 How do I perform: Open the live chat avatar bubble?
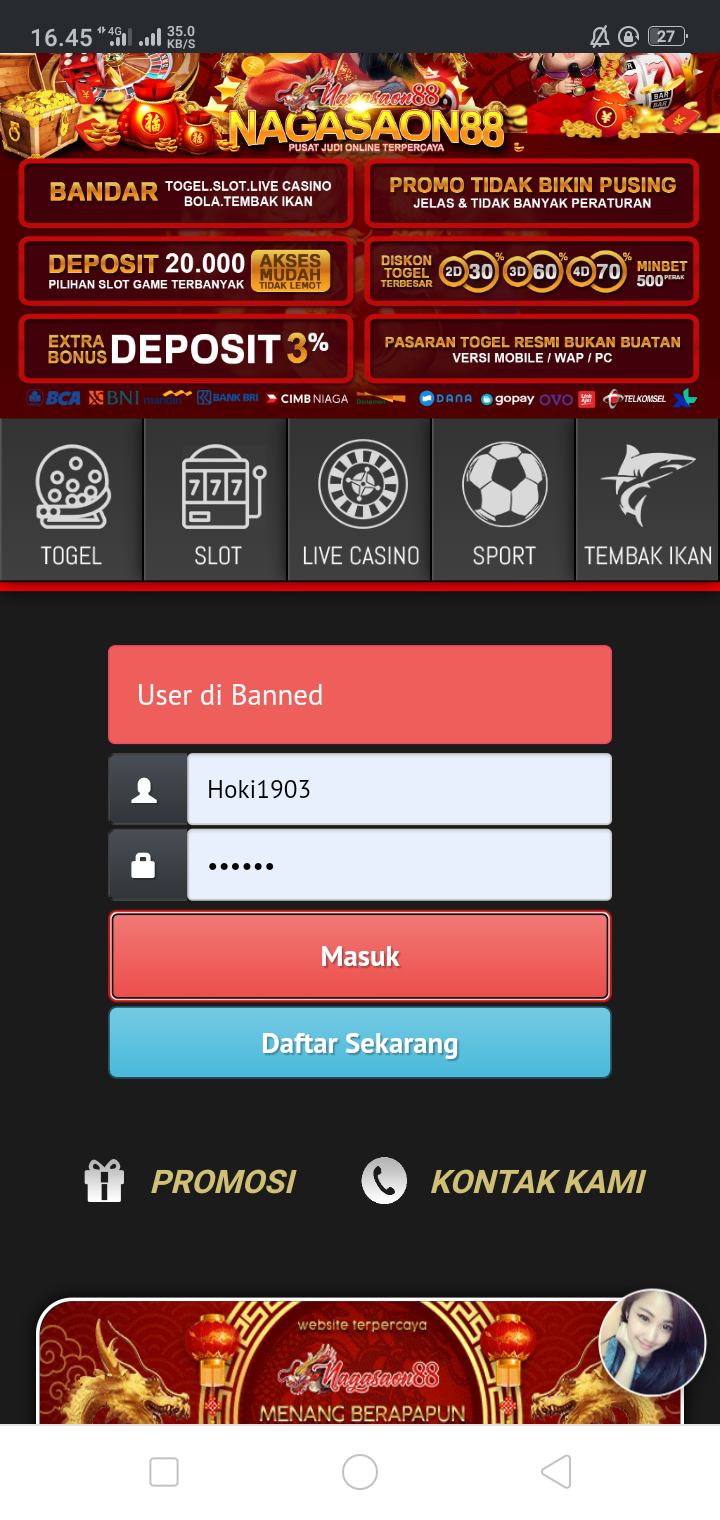click(x=652, y=1343)
